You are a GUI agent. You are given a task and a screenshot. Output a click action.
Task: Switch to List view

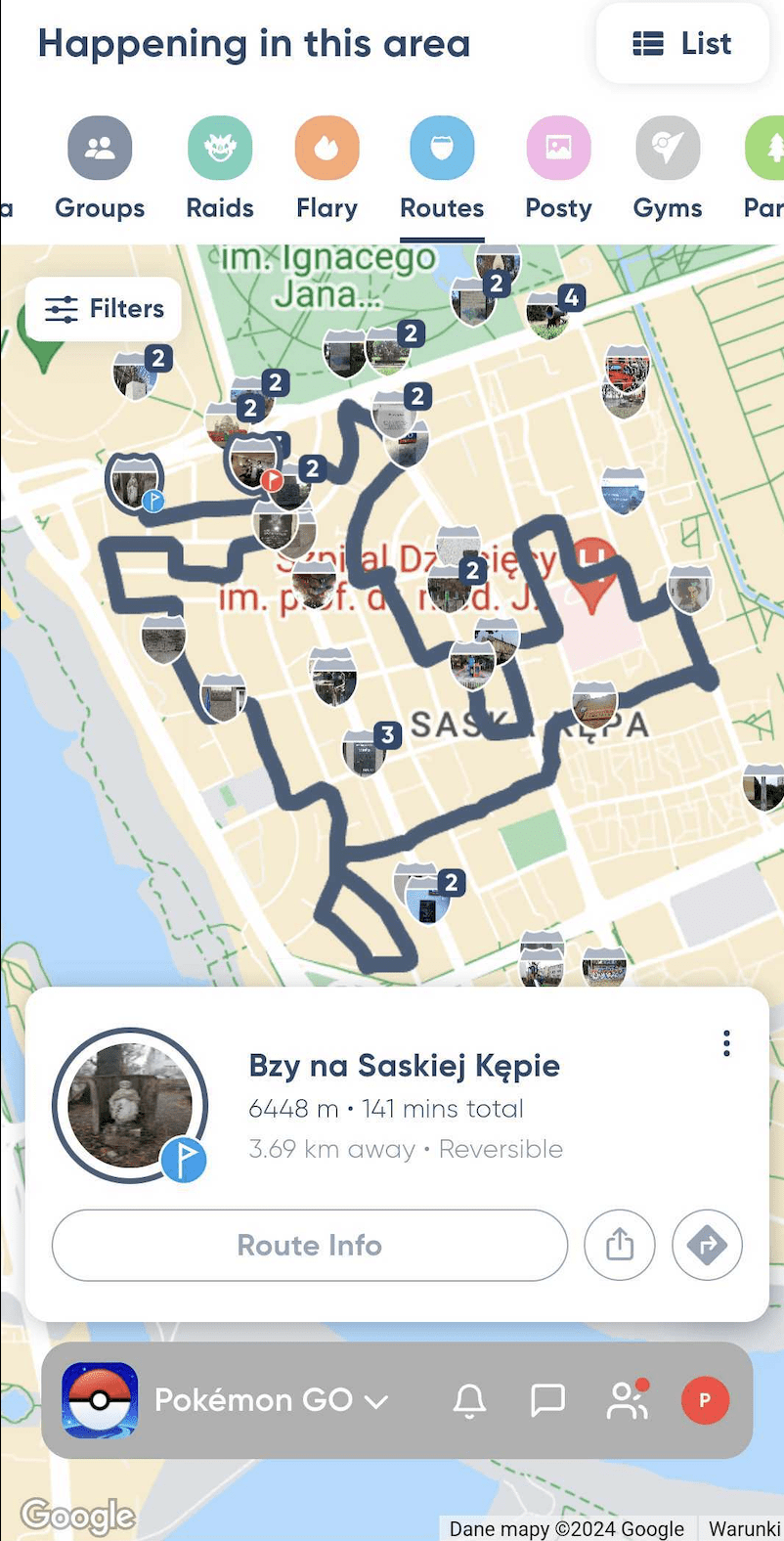point(681,44)
